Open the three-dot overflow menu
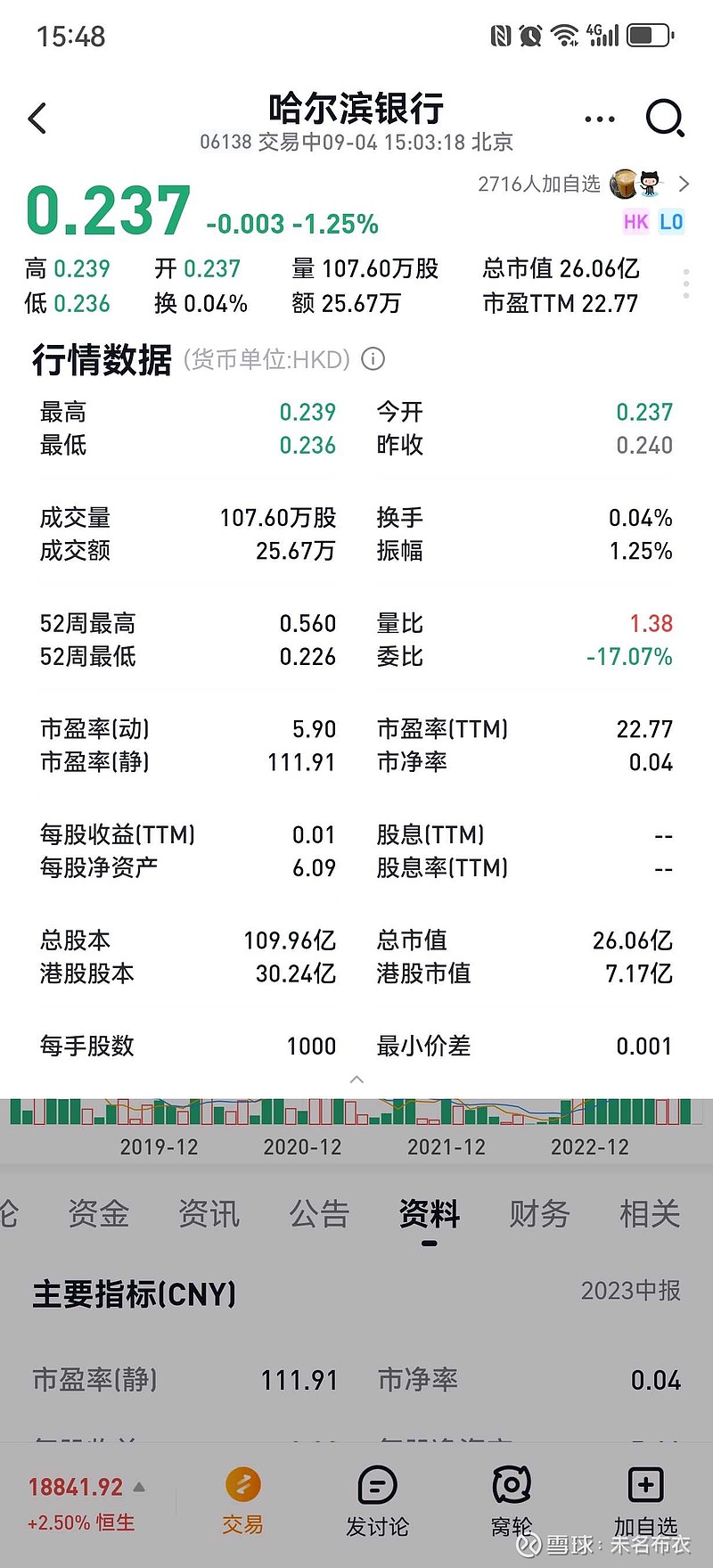This screenshot has width=713, height=1568. pyautogui.click(x=600, y=119)
